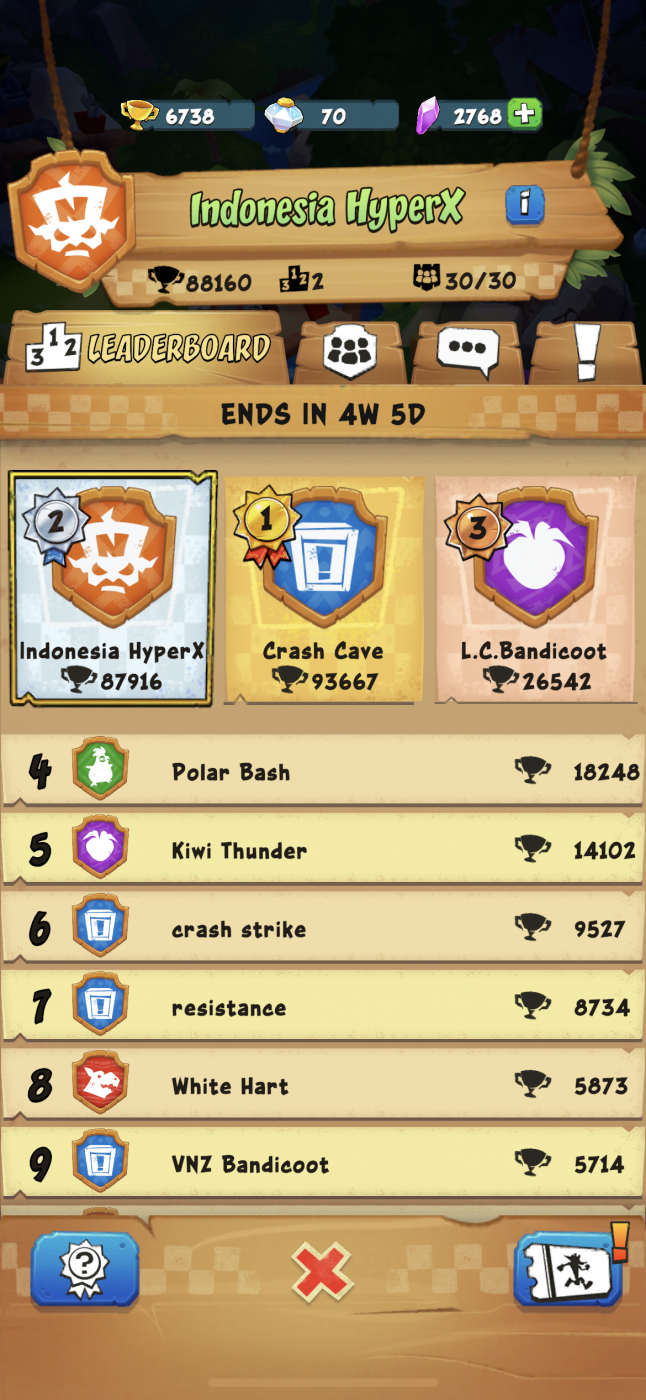Open the Crash ticket pass button
This screenshot has width=646, height=1400.
[x=567, y=1270]
